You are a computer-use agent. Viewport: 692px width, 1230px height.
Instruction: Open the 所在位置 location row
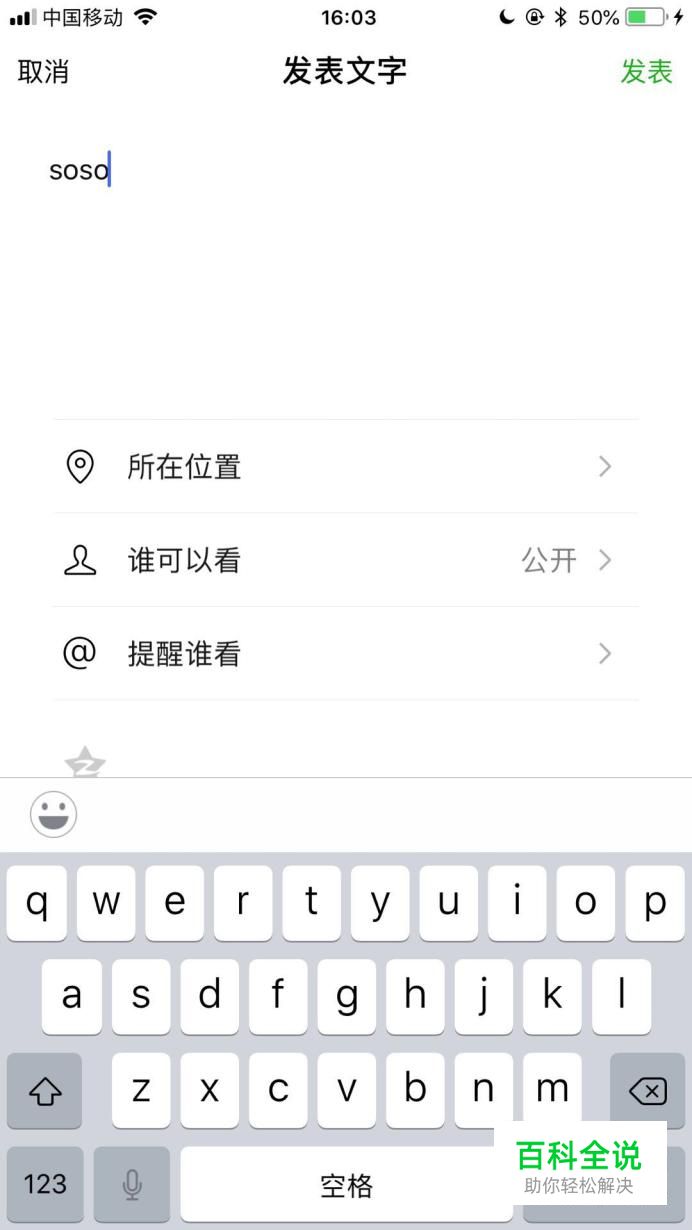[x=345, y=467]
